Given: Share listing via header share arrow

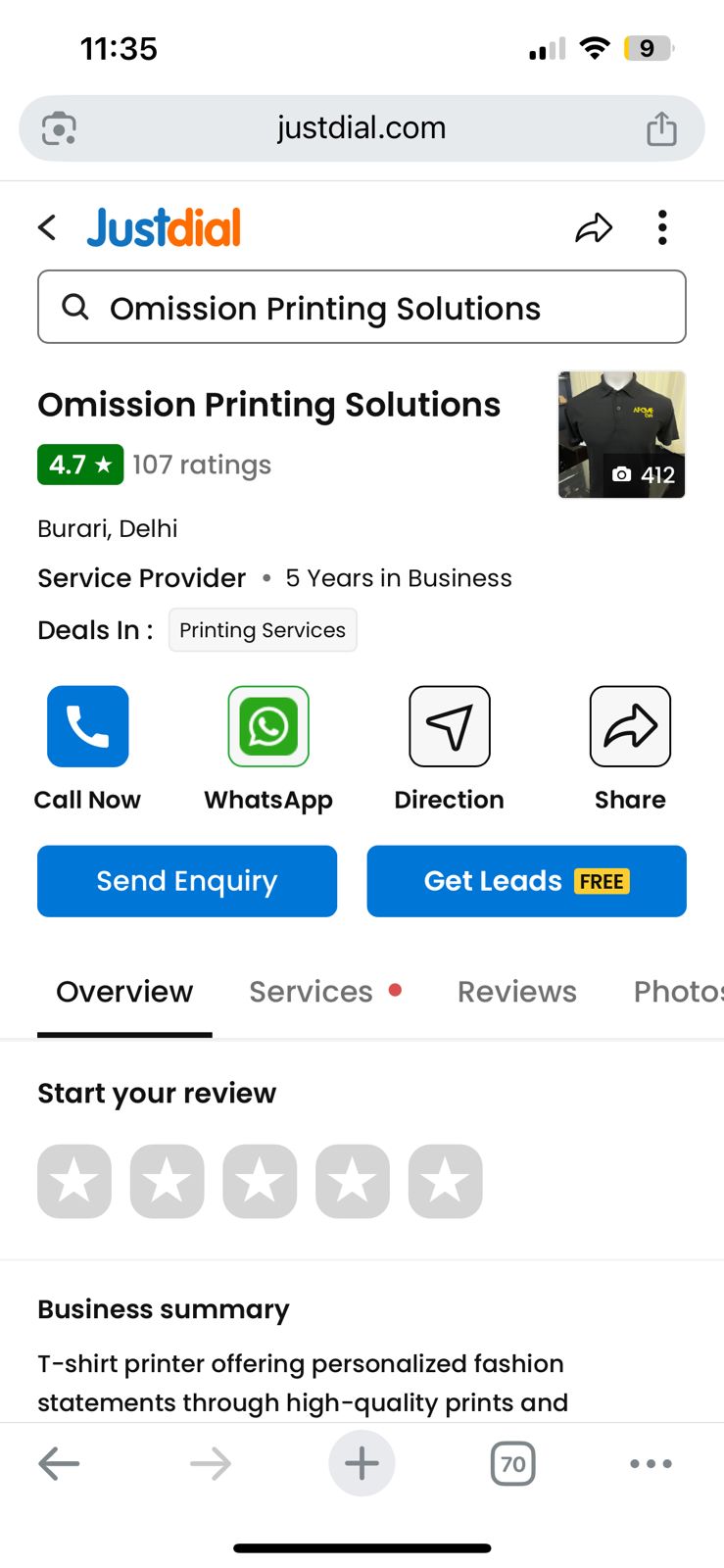Looking at the screenshot, I should pos(593,228).
